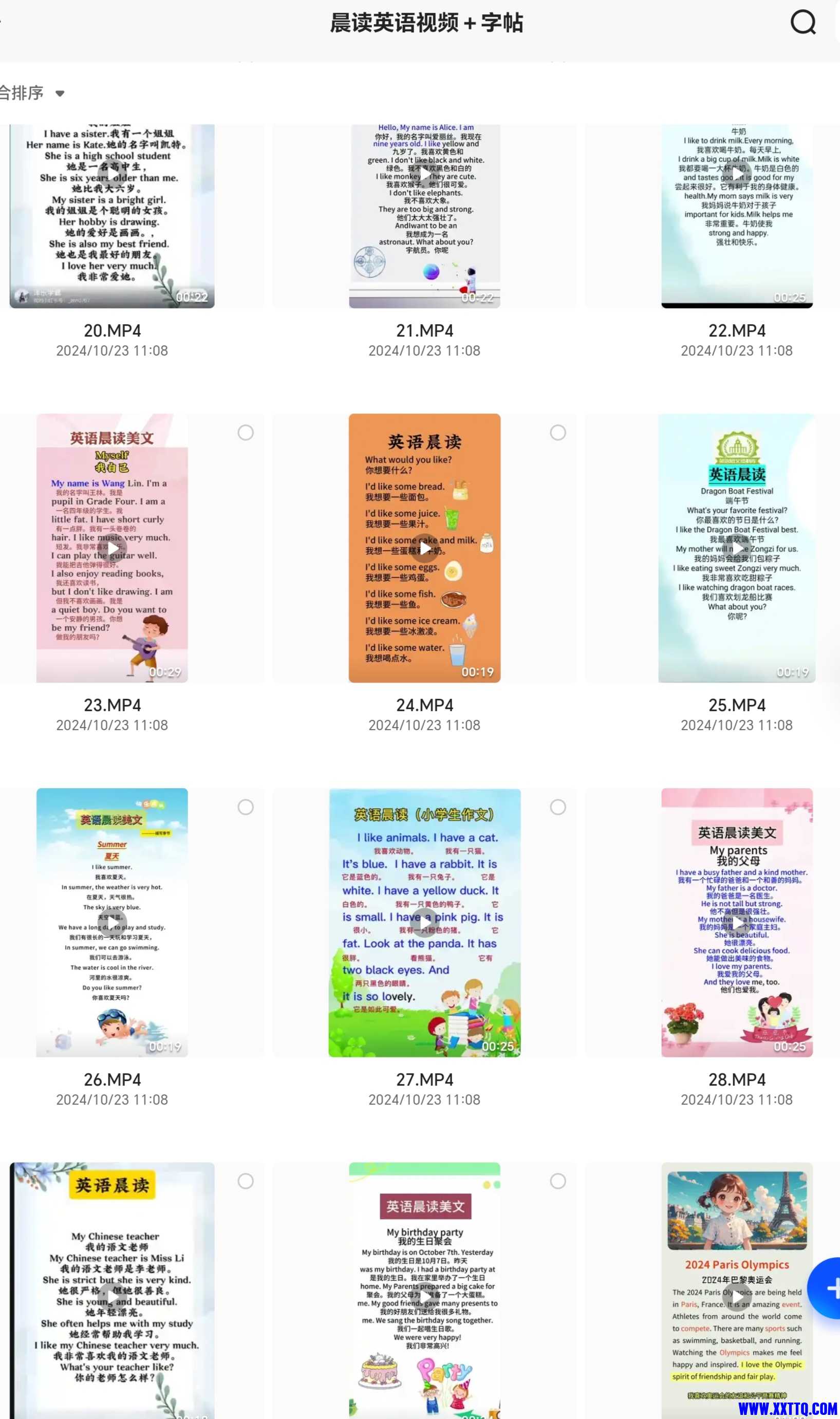
Task: Open the 28.MP4 My parents video
Action: click(736, 922)
